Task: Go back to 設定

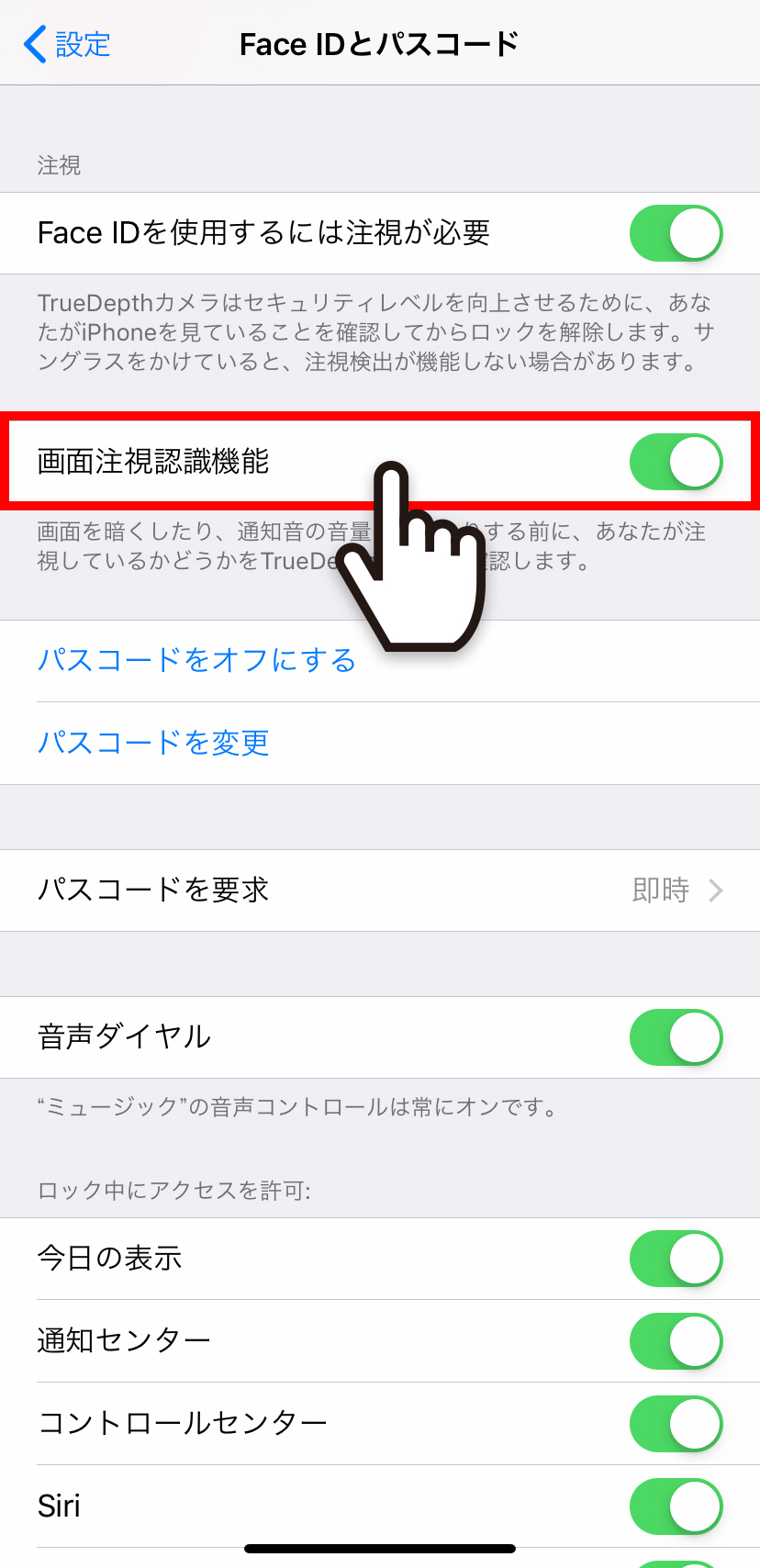Action: (x=67, y=44)
